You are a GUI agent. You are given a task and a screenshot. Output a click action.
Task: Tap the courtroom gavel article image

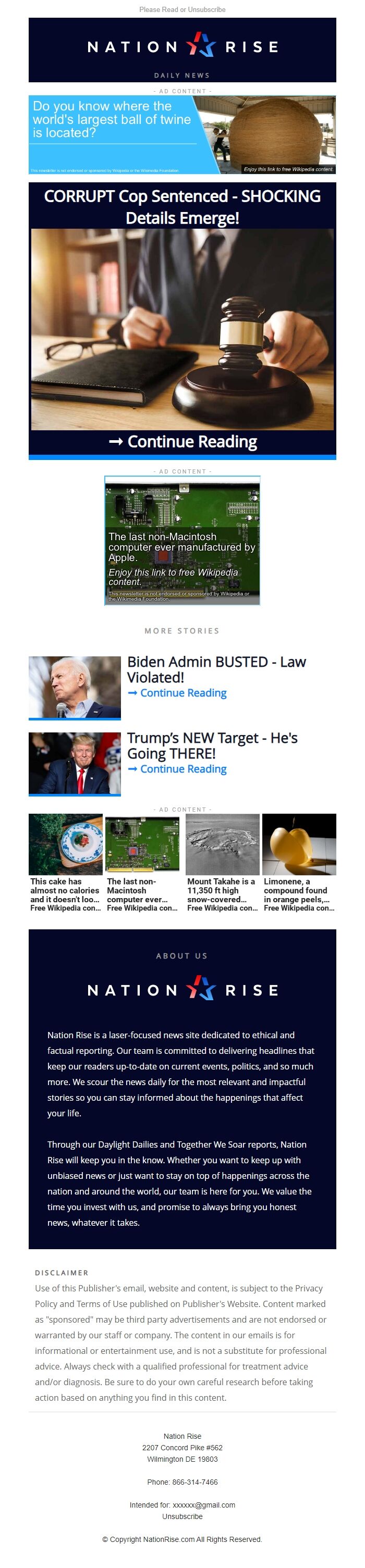tap(182, 329)
